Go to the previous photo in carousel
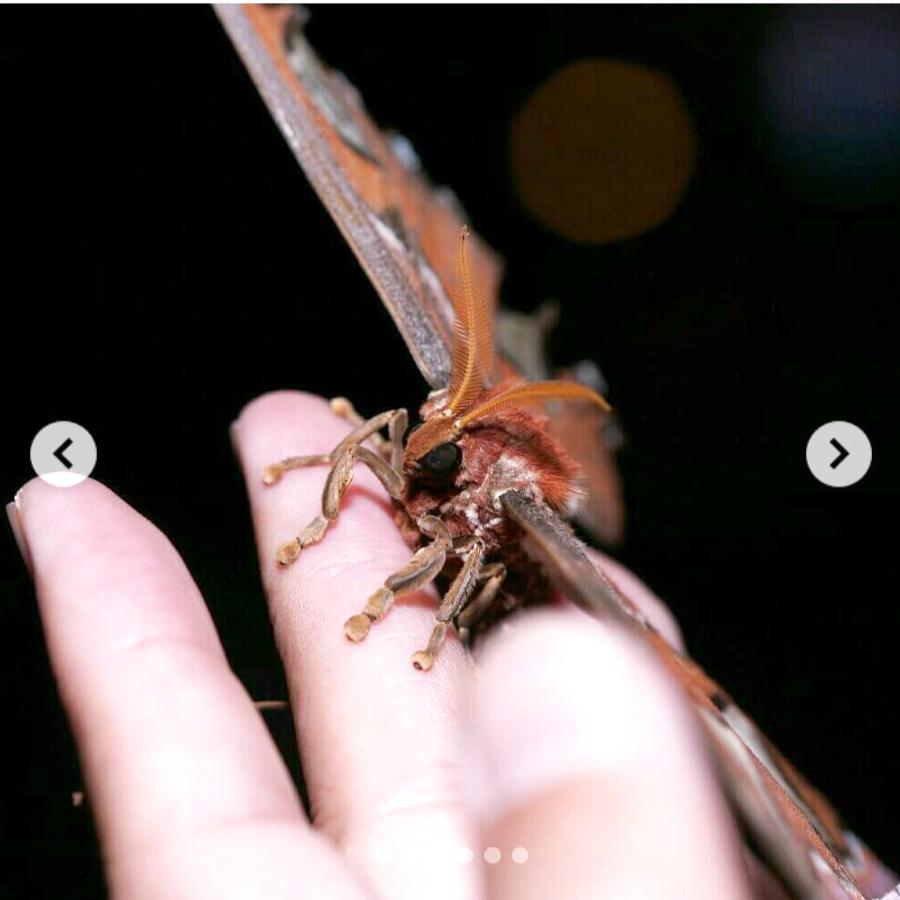The width and height of the screenshot is (900, 900). [63, 454]
